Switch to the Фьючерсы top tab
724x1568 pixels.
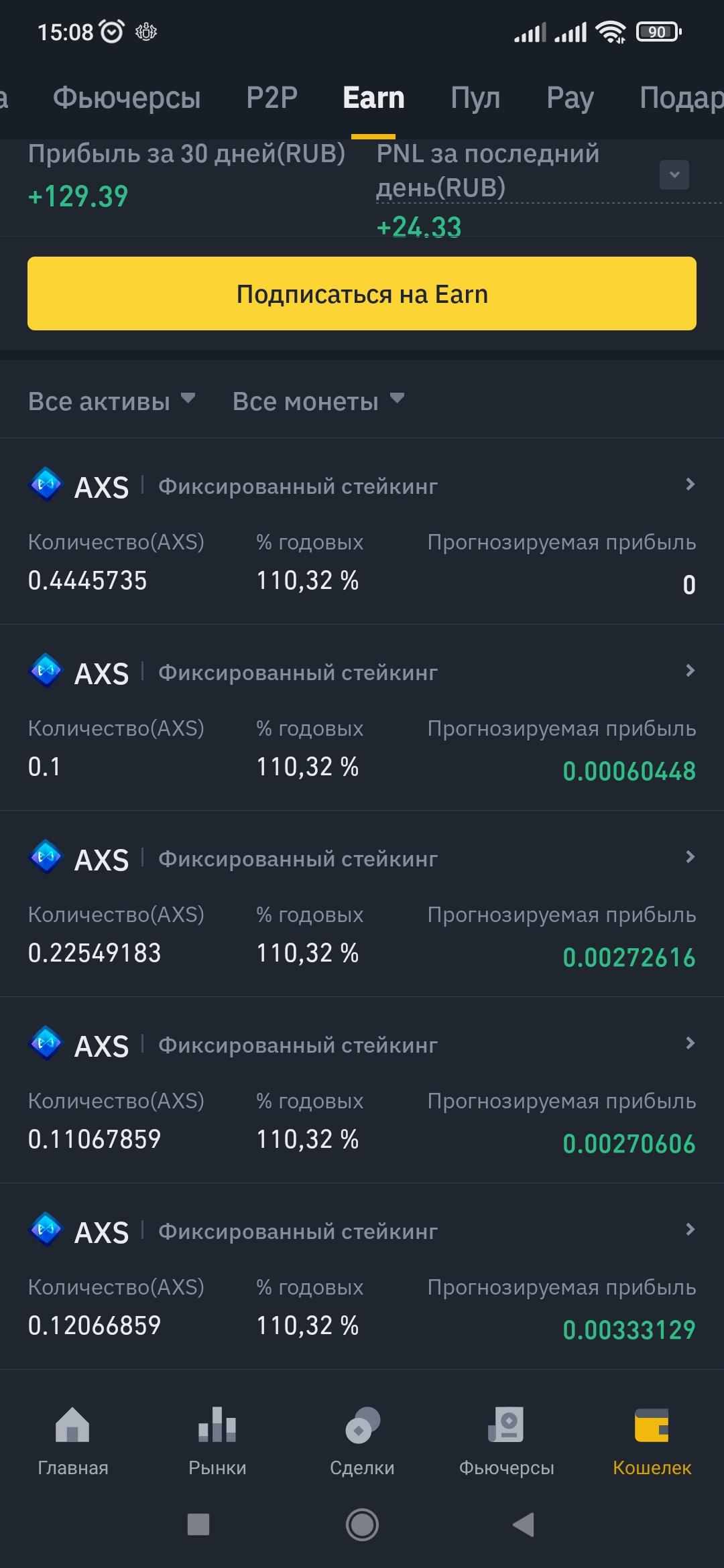[127, 98]
